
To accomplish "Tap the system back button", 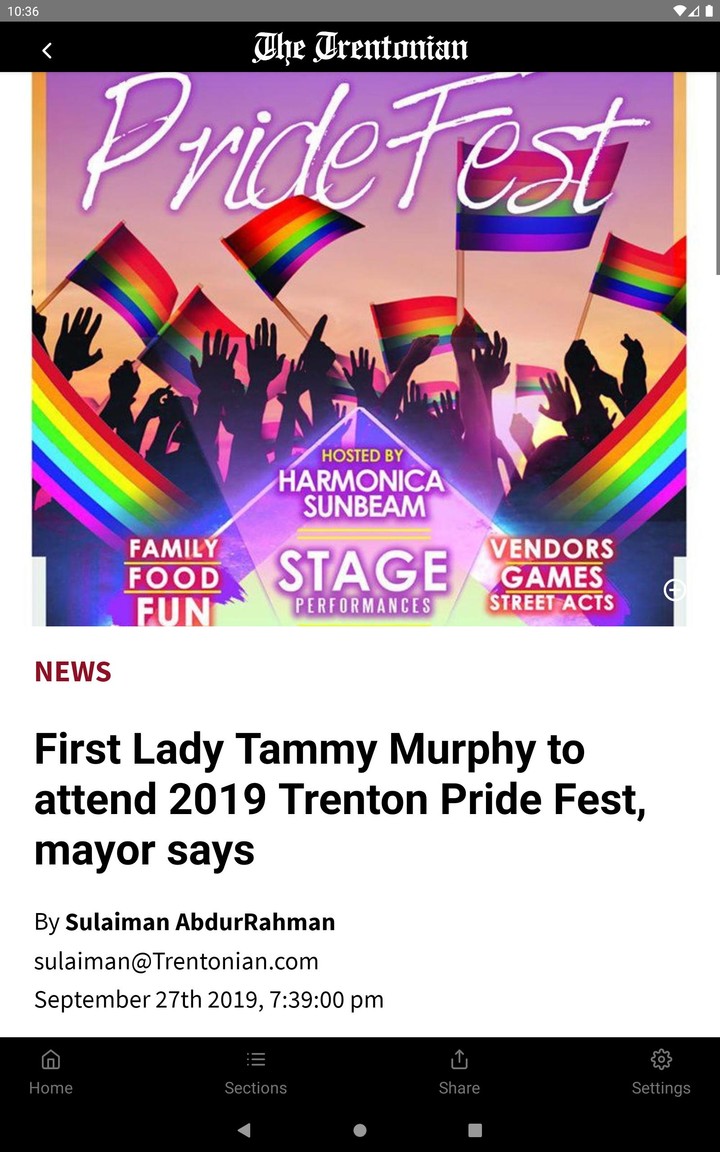I will click(x=244, y=1130).
